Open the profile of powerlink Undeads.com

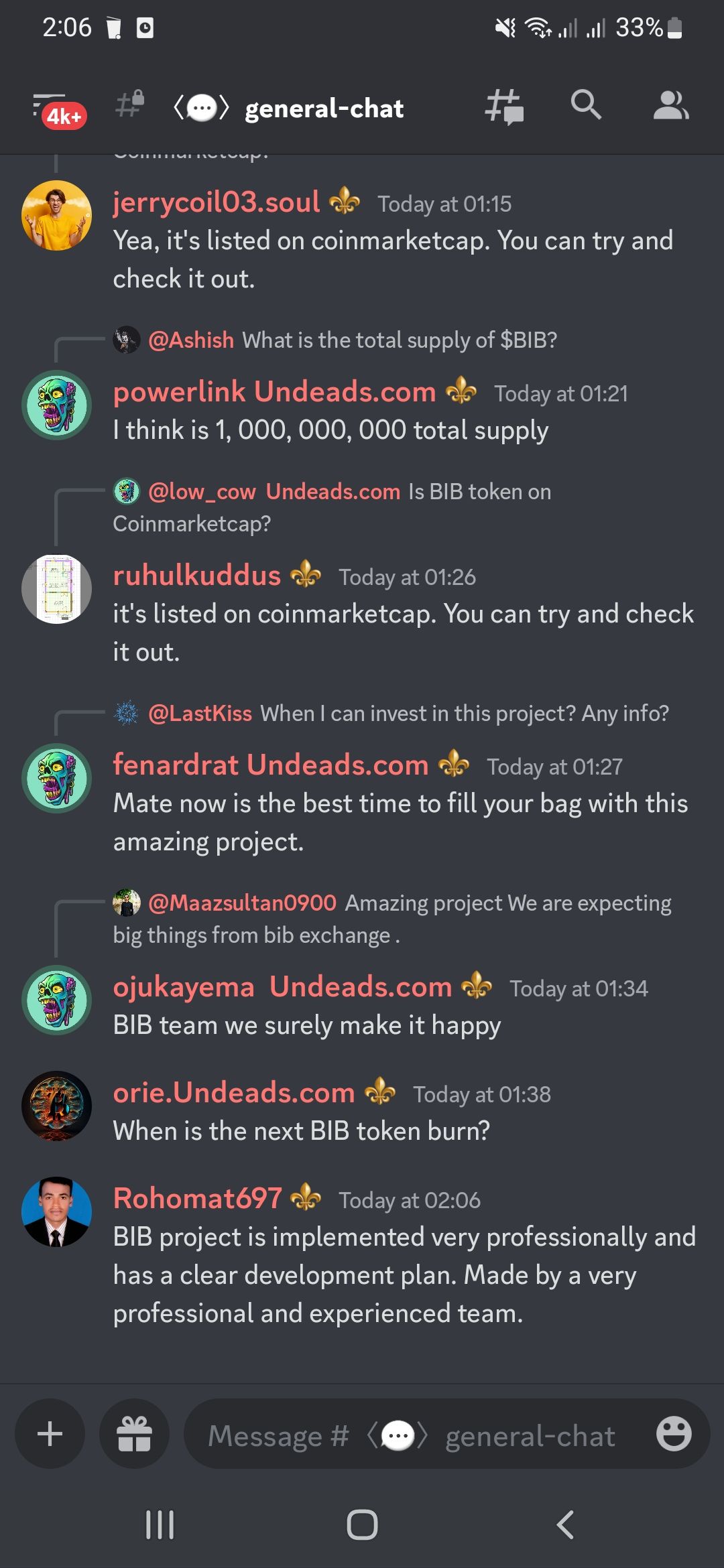click(57, 405)
